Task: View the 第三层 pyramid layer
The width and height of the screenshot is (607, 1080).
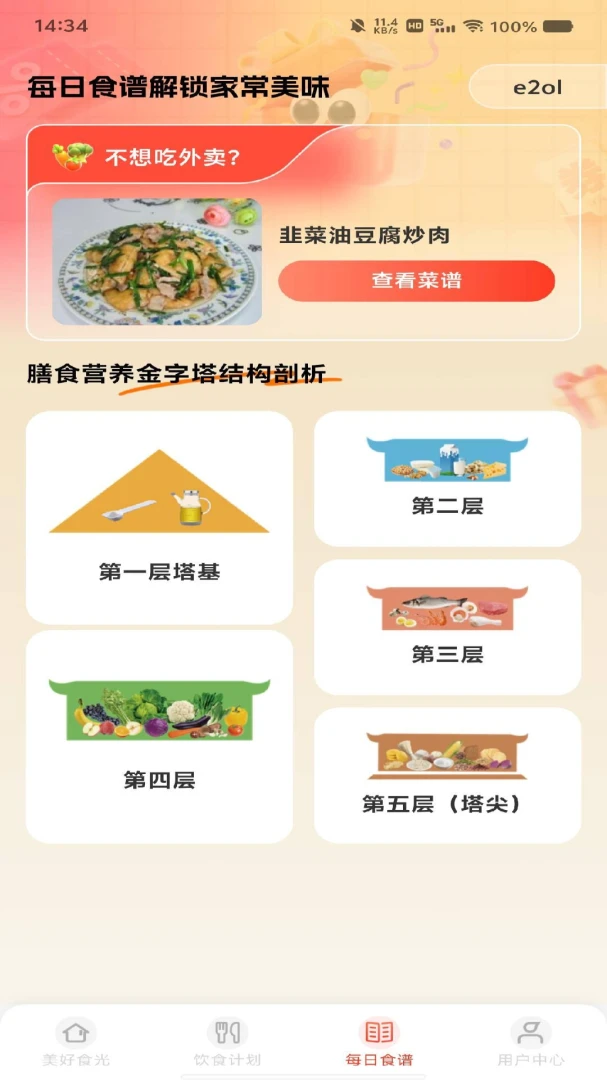Action: pyautogui.click(x=447, y=627)
